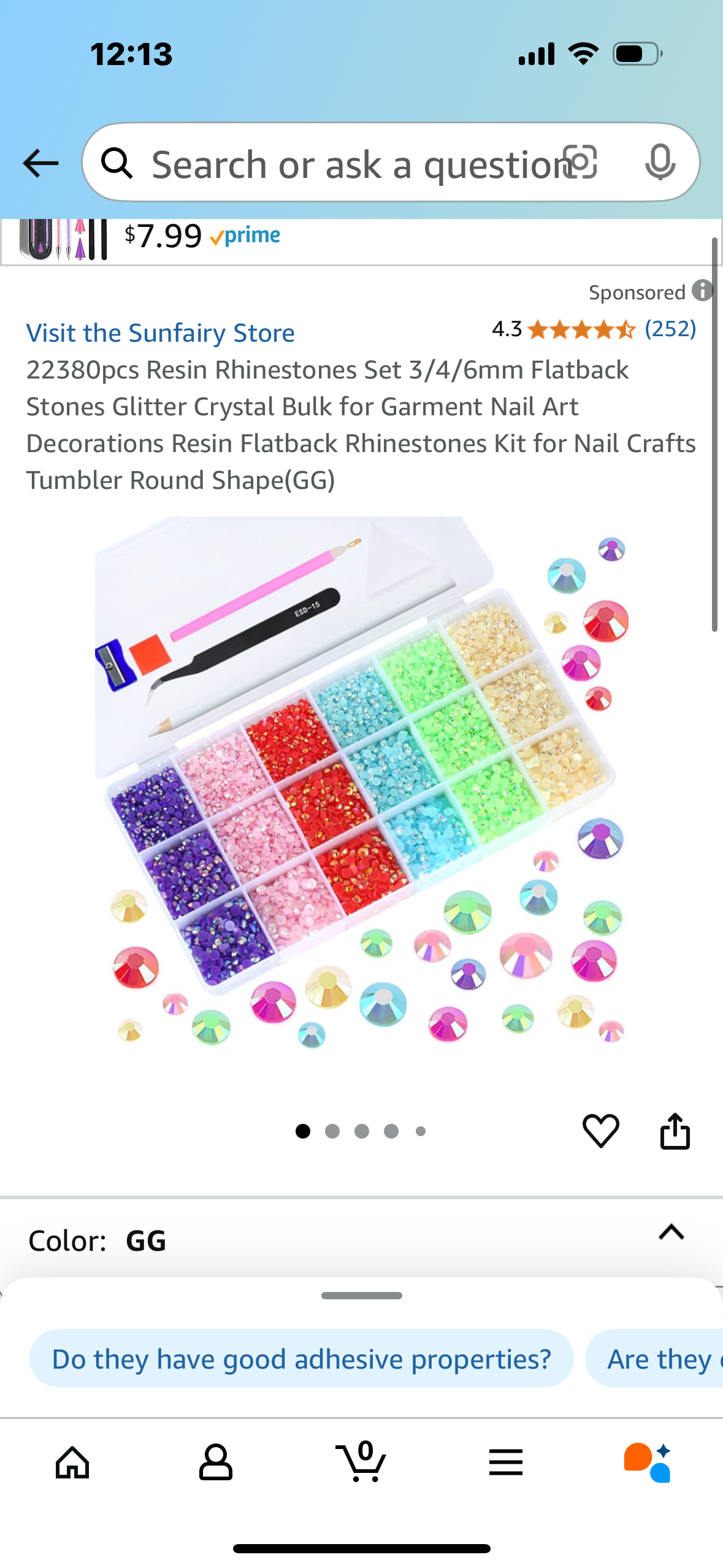Open the Sponsored info icon

[702, 291]
